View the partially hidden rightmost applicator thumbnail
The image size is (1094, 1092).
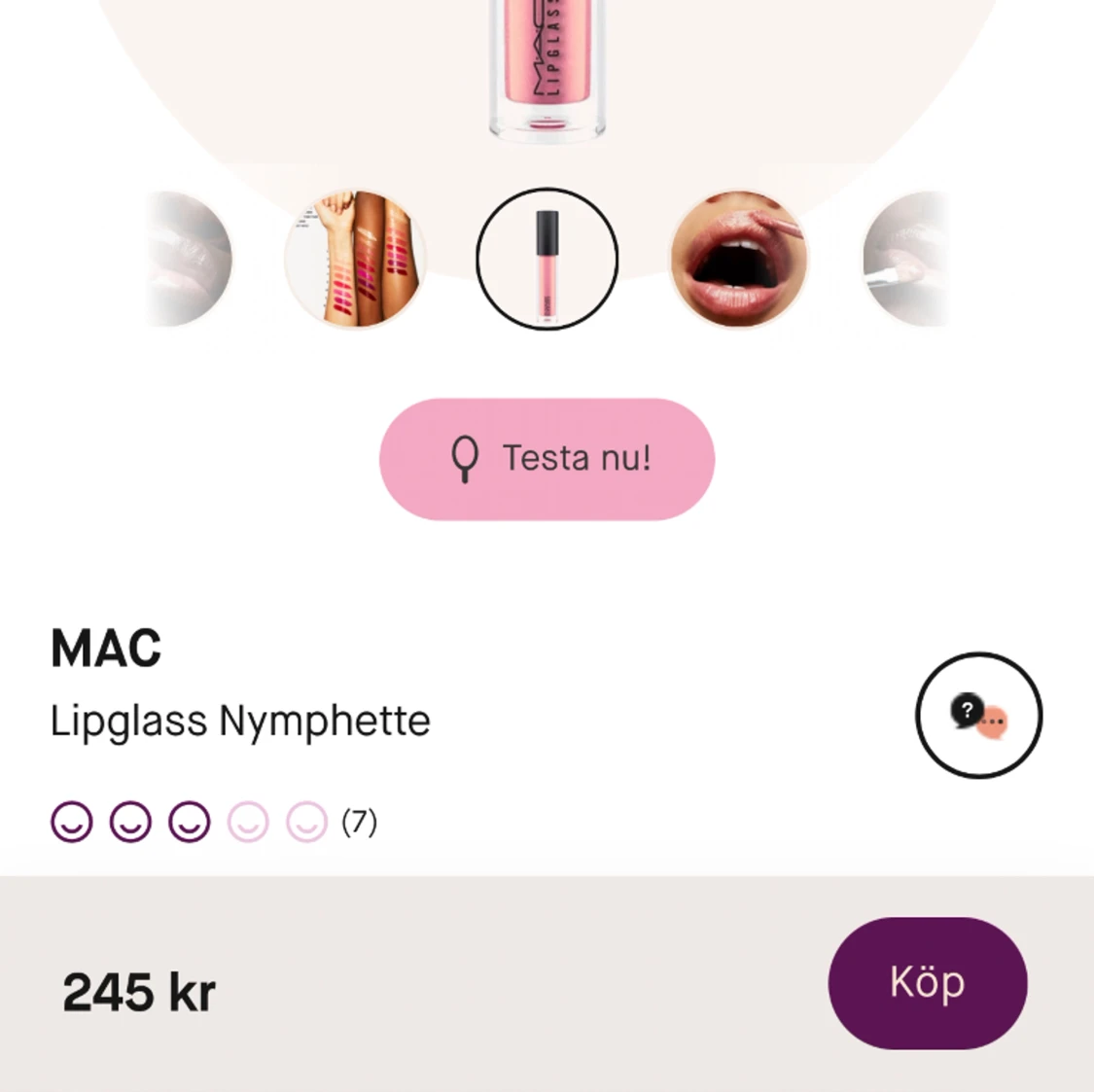pos(904,259)
